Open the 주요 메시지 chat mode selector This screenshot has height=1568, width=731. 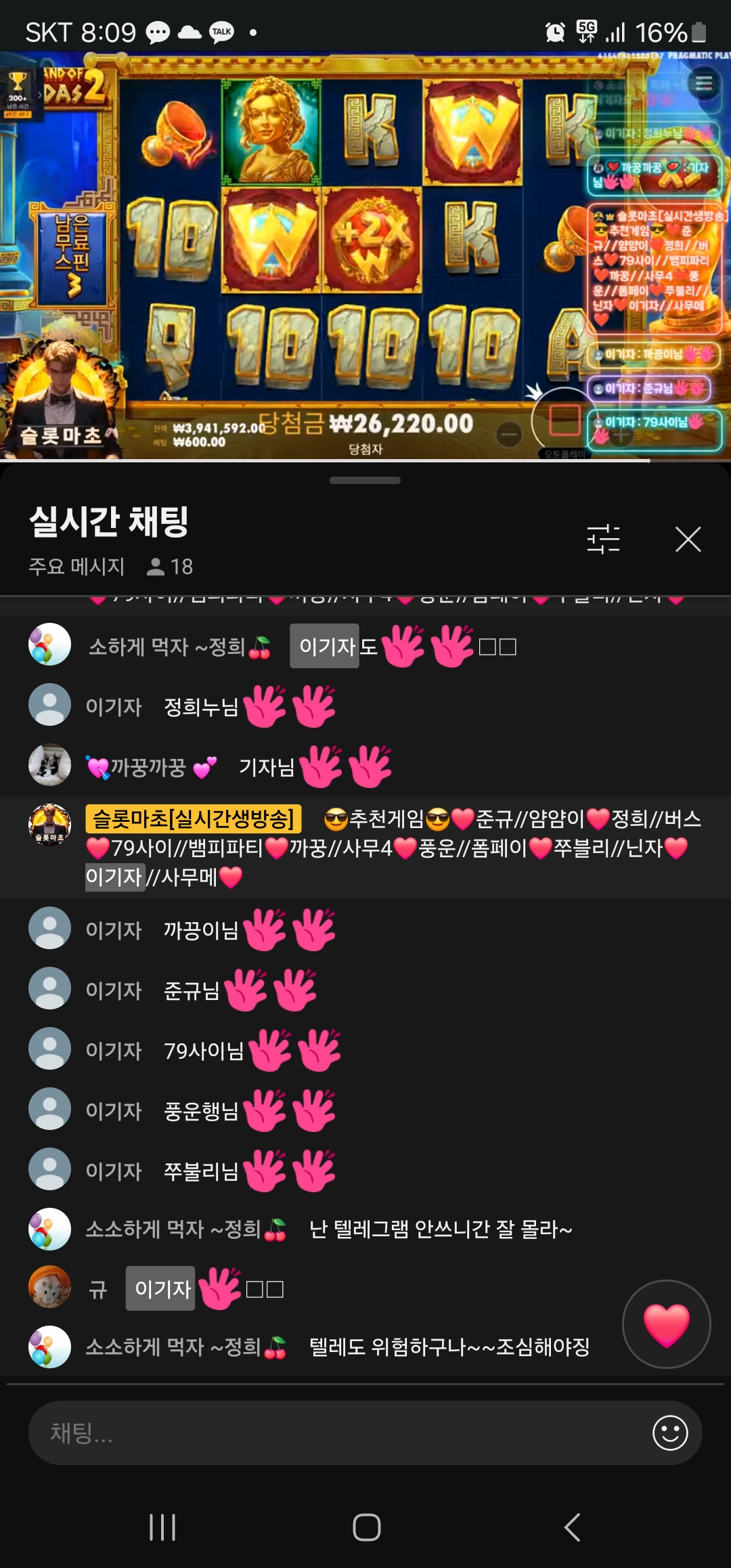76,566
